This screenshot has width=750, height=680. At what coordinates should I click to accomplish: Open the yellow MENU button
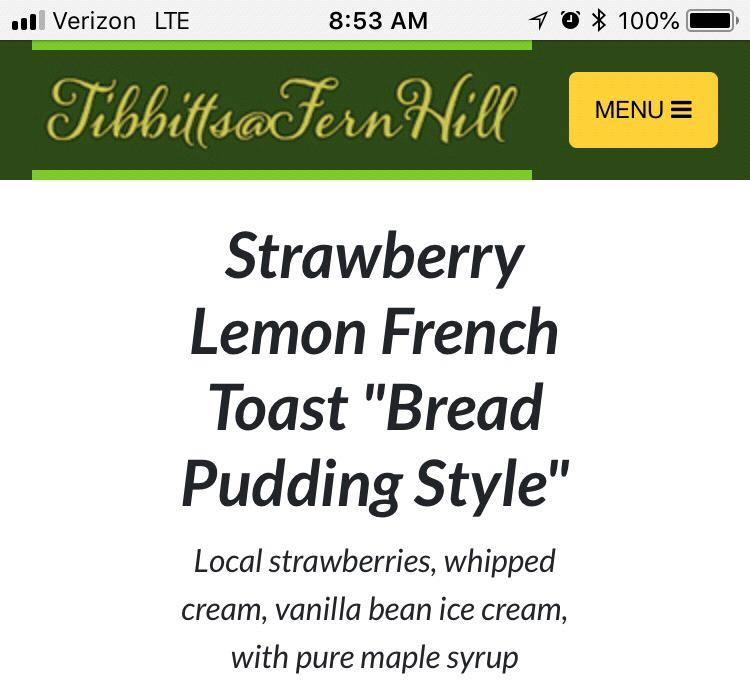click(x=643, y=110)
